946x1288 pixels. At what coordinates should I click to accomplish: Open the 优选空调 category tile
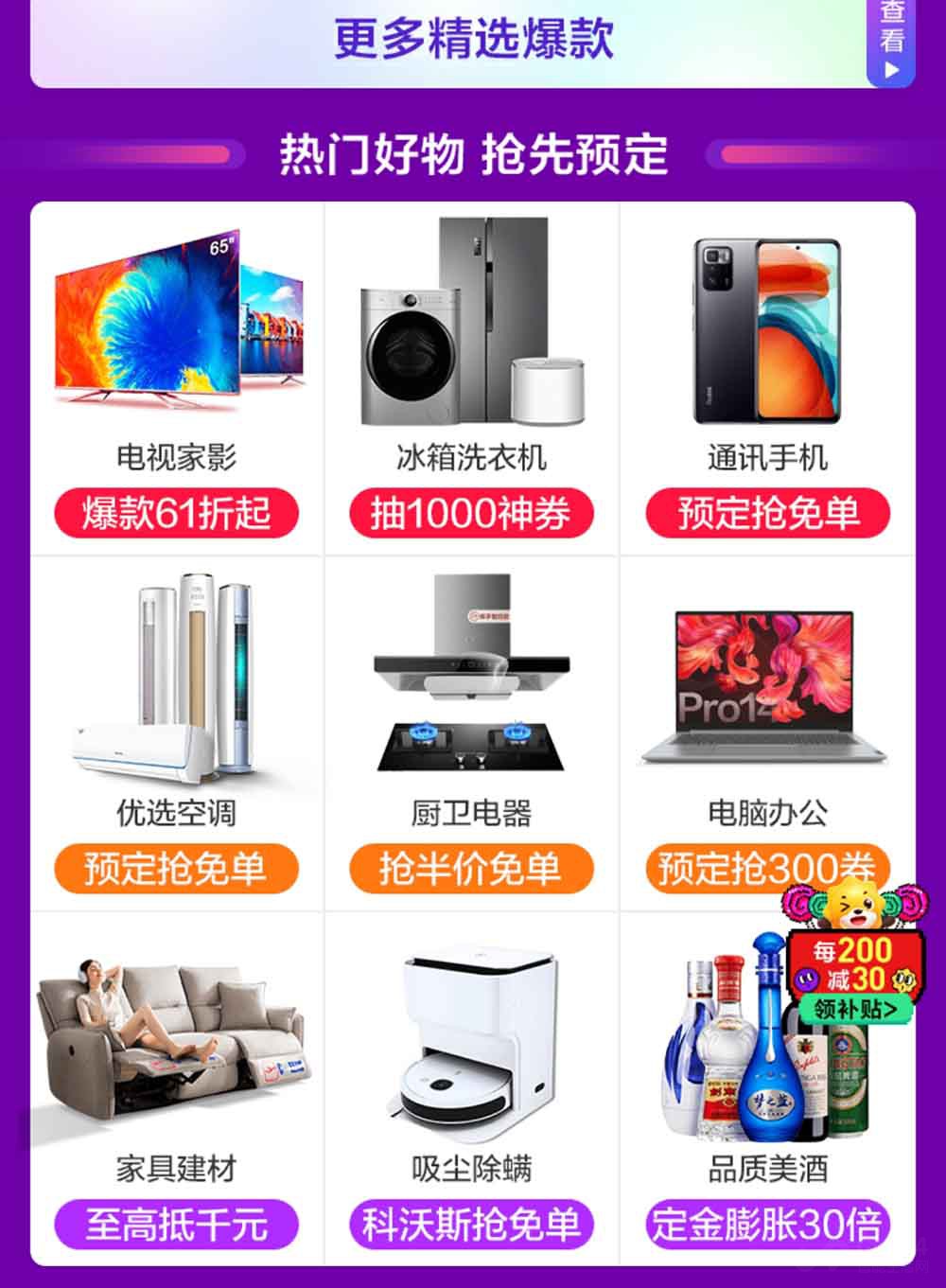tap(177, 733)
